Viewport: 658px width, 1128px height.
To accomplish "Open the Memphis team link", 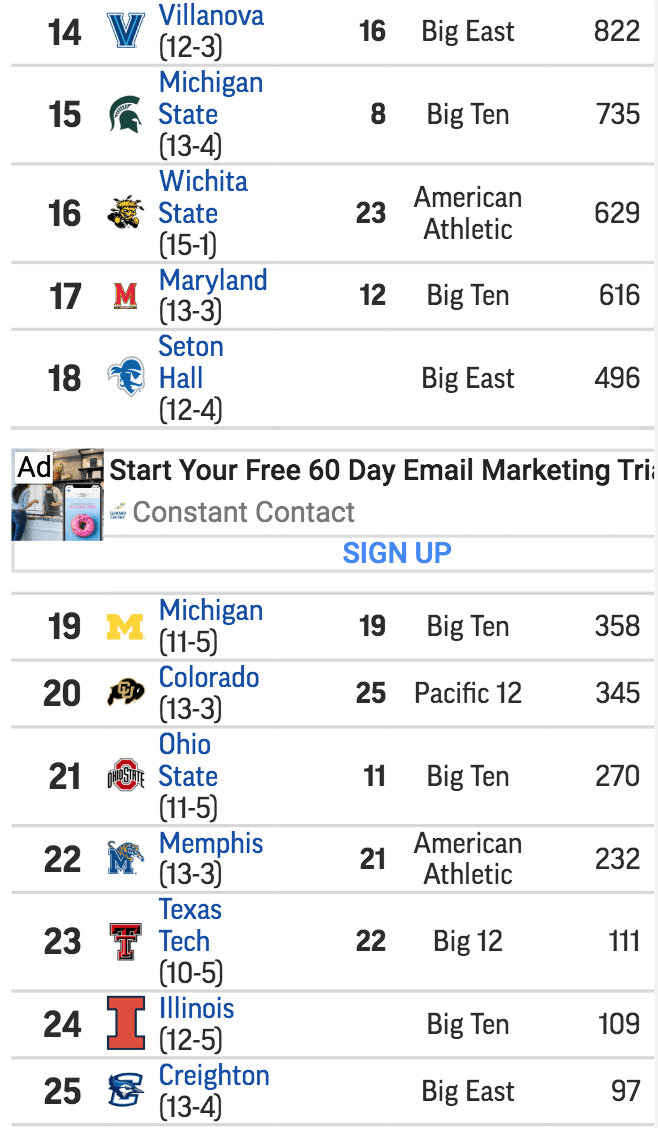I will tap(211, 843).
